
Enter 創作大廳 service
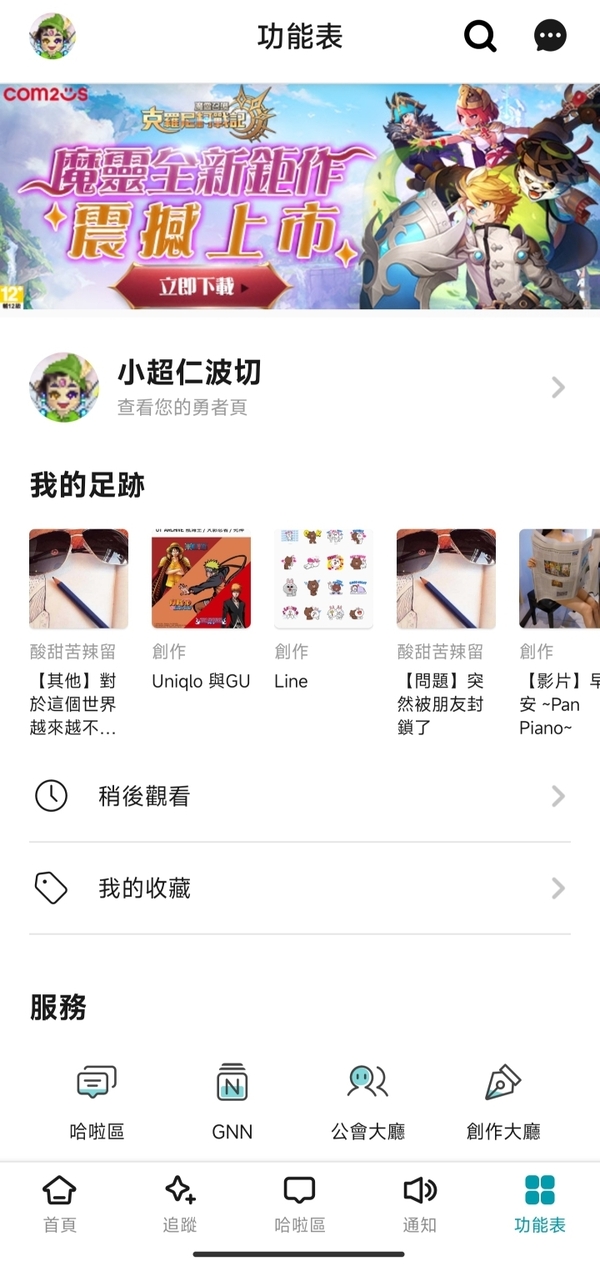click(503, 1103)
